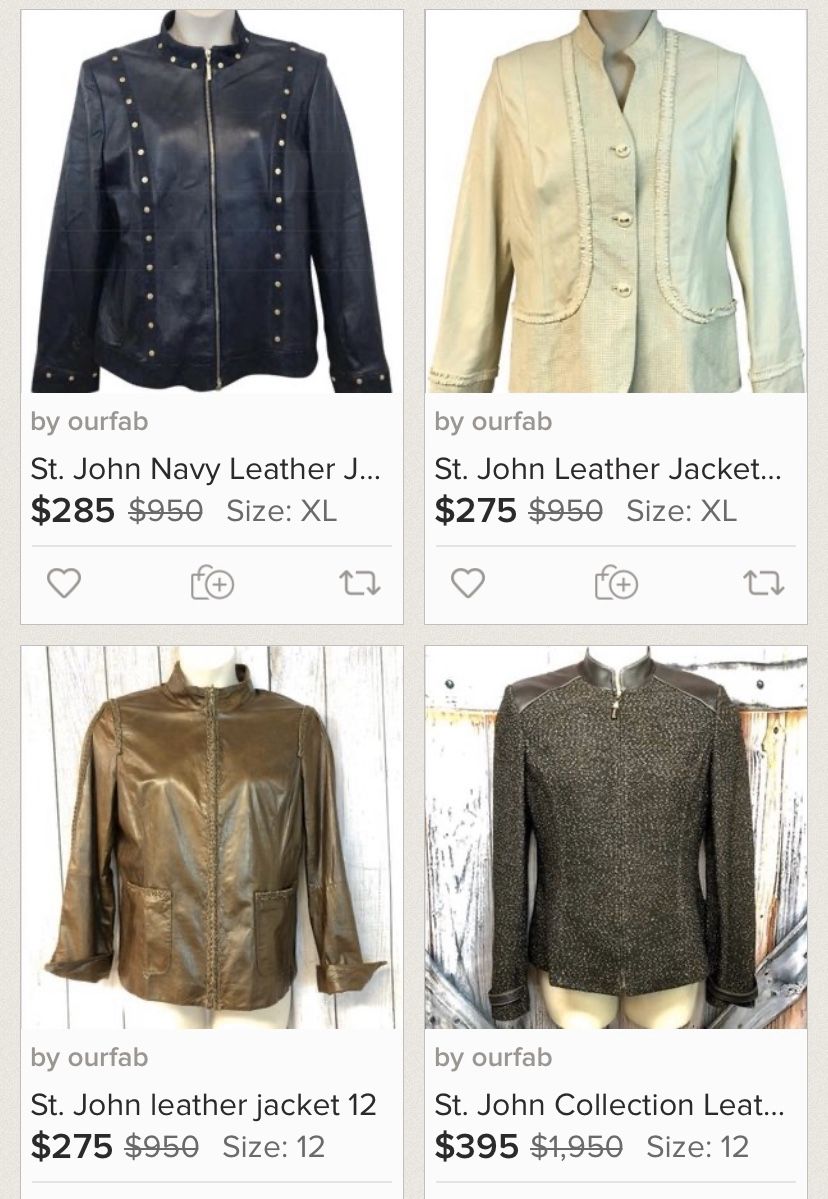
Task: Like the St. John Navy Leather jacket
Action: [x=64, y=583]
